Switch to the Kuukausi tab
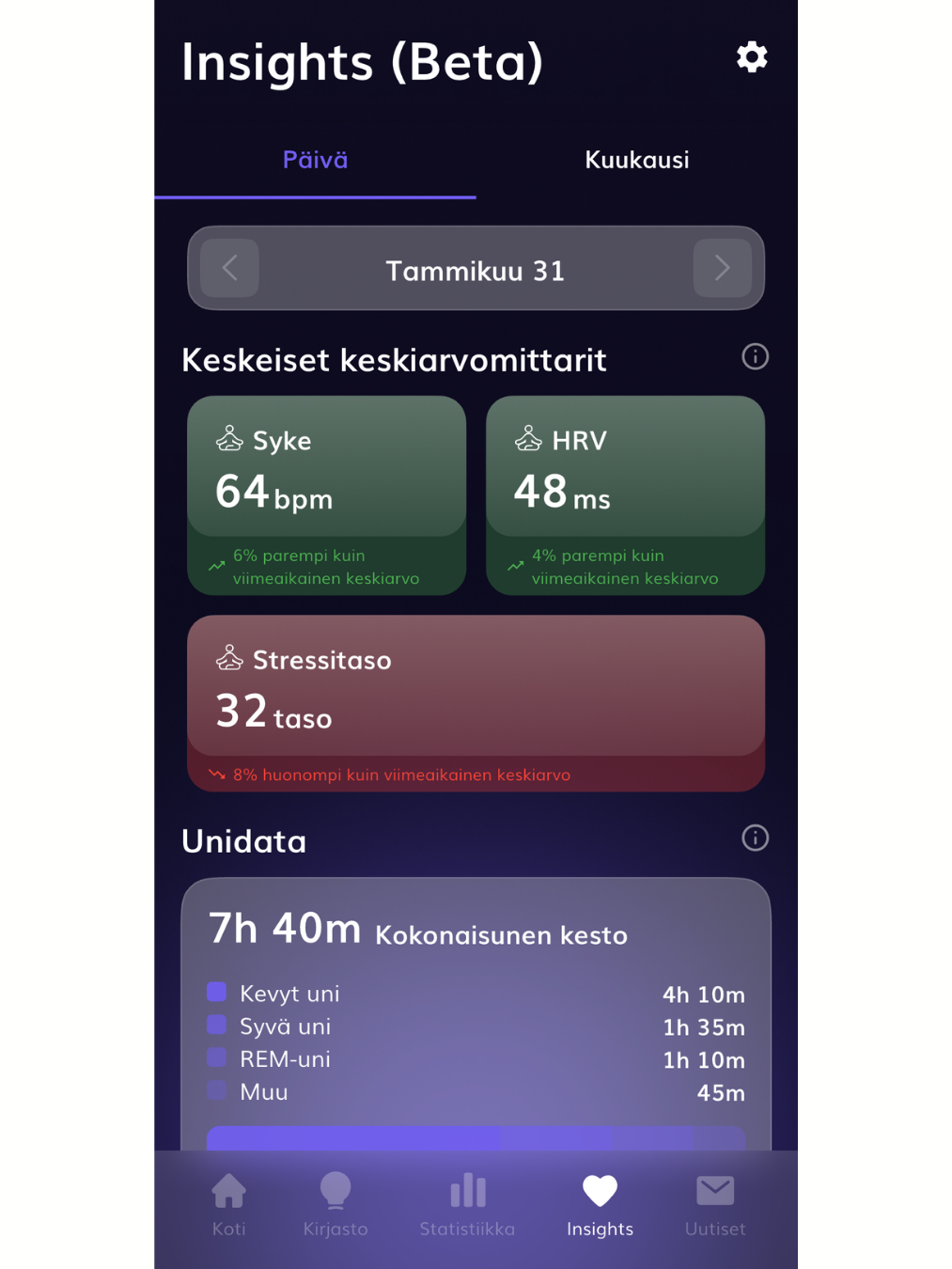Screen dimensions: 952x1269 [636, 160]
